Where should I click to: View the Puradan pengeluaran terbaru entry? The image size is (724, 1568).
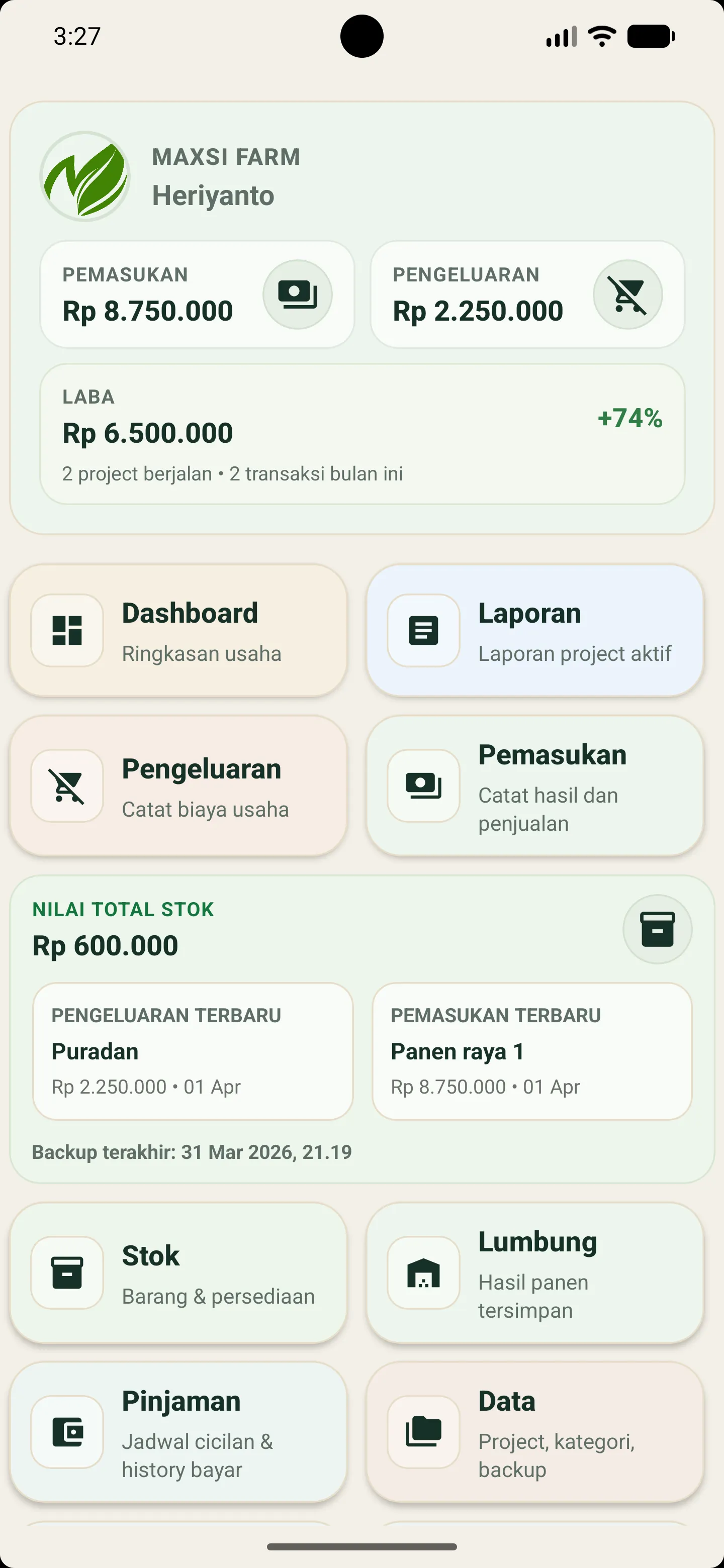click(193, 1051)
